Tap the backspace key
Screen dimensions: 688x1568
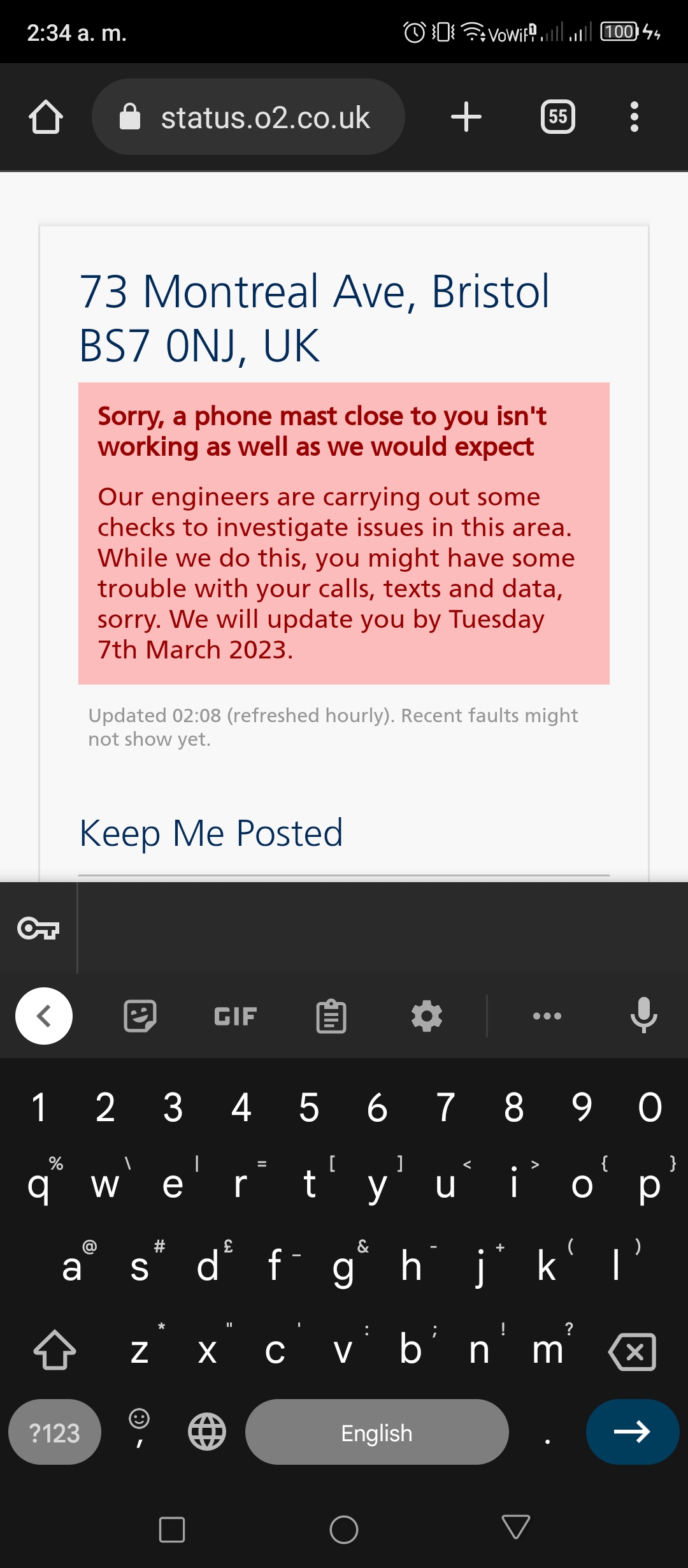pyautogui.click(x=633, y=1351)
